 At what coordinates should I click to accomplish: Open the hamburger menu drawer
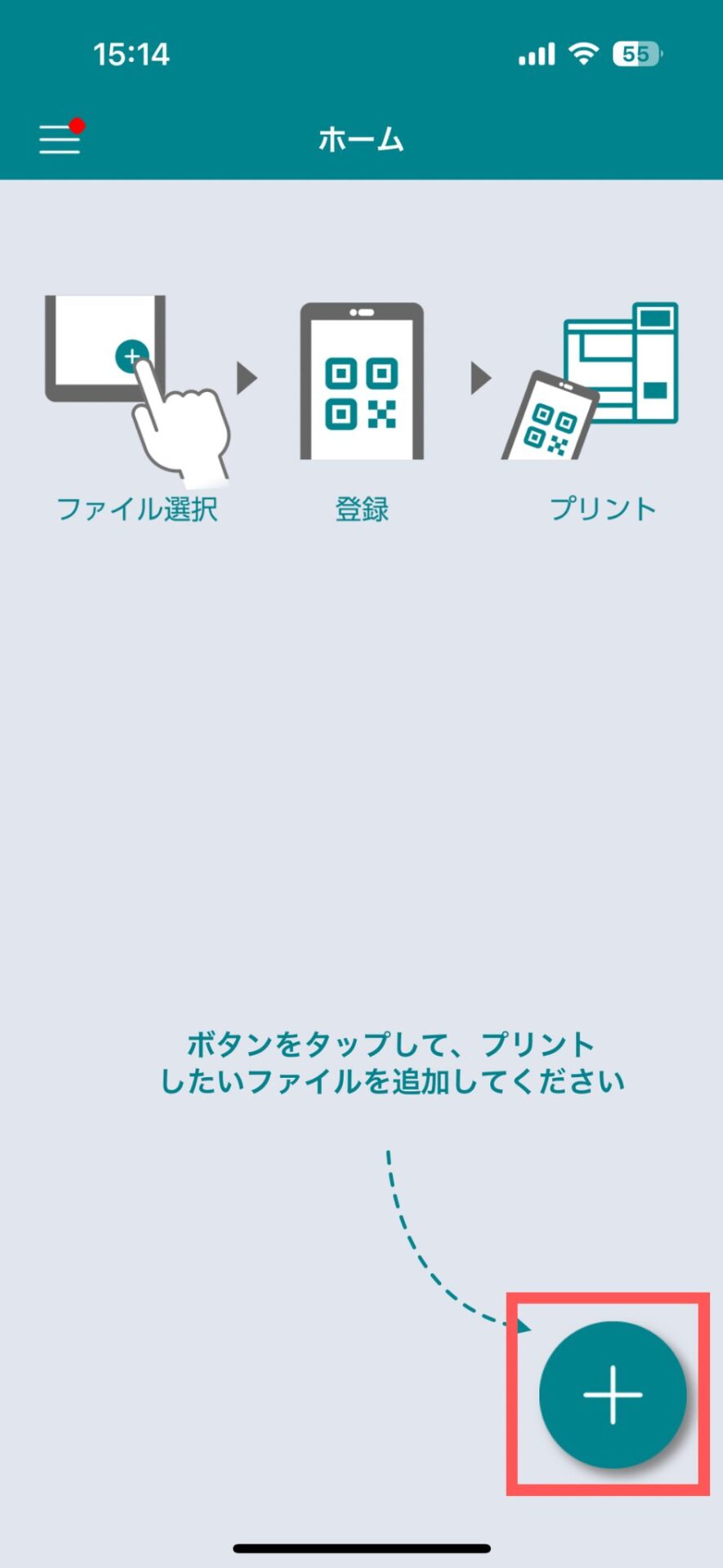point(60,139)
